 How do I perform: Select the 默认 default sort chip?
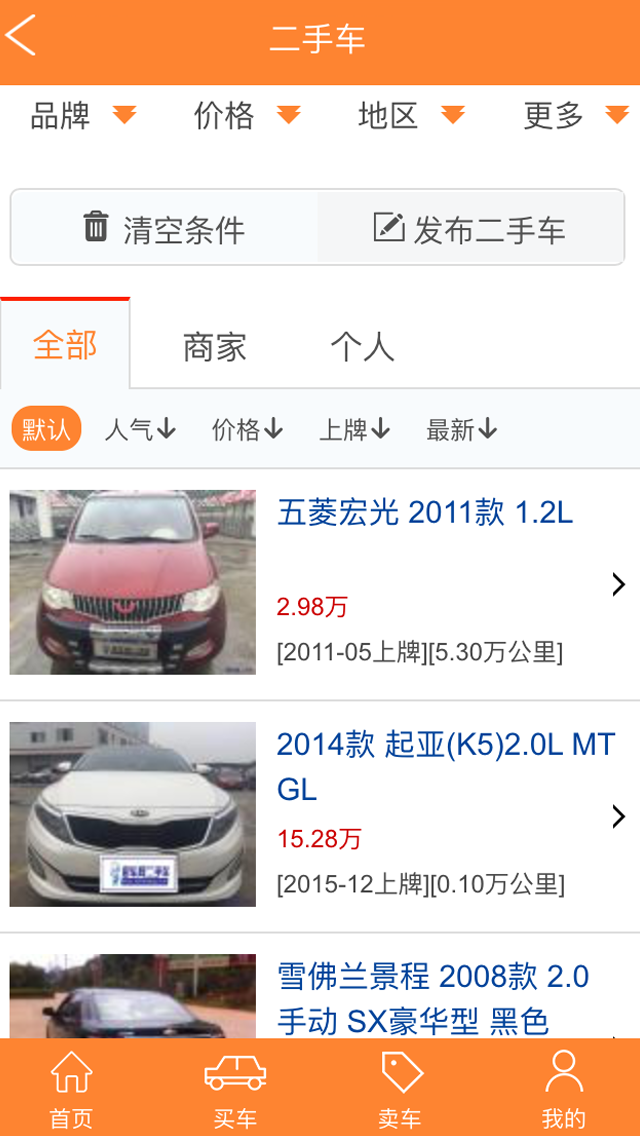coord(46,430)
